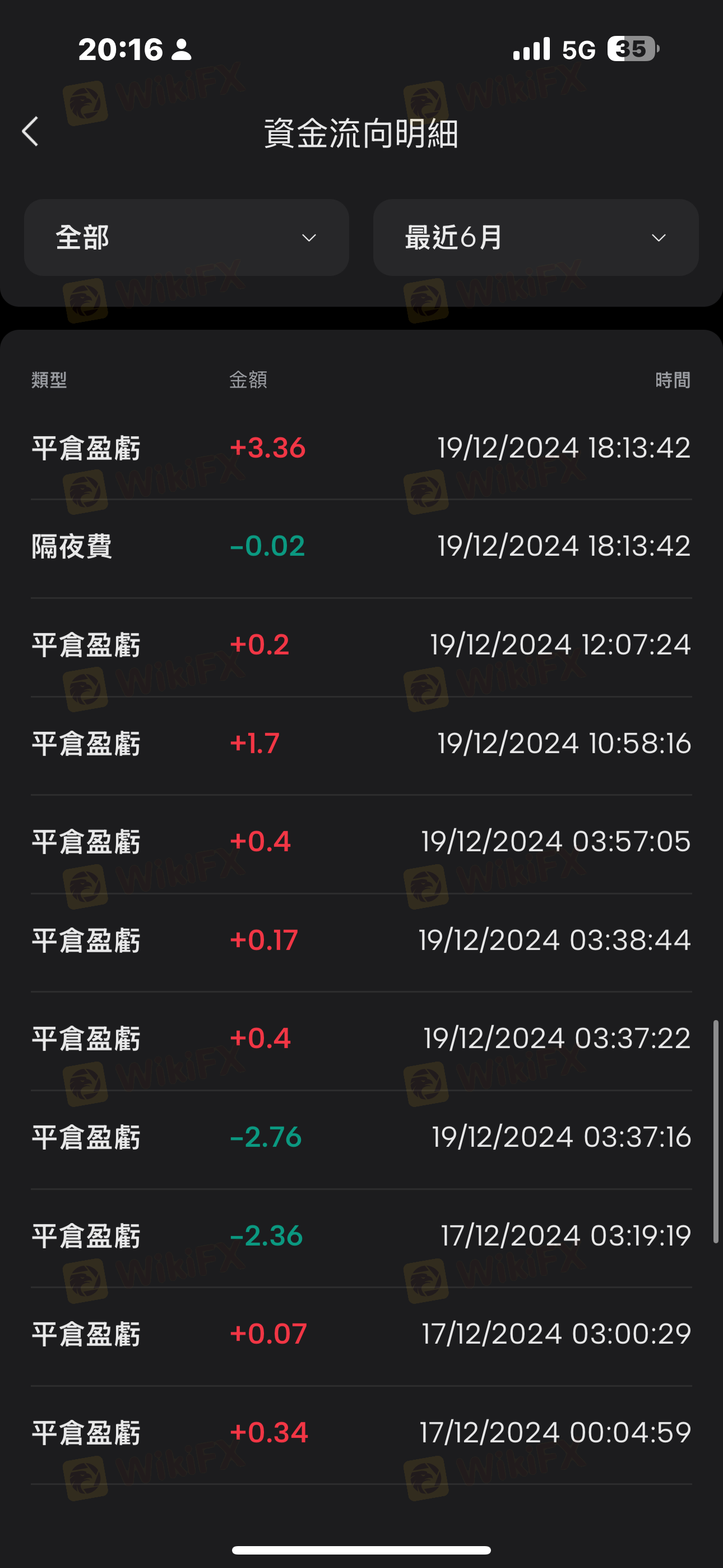Open the 全部 type filter dropdown

tap(186, 237)
